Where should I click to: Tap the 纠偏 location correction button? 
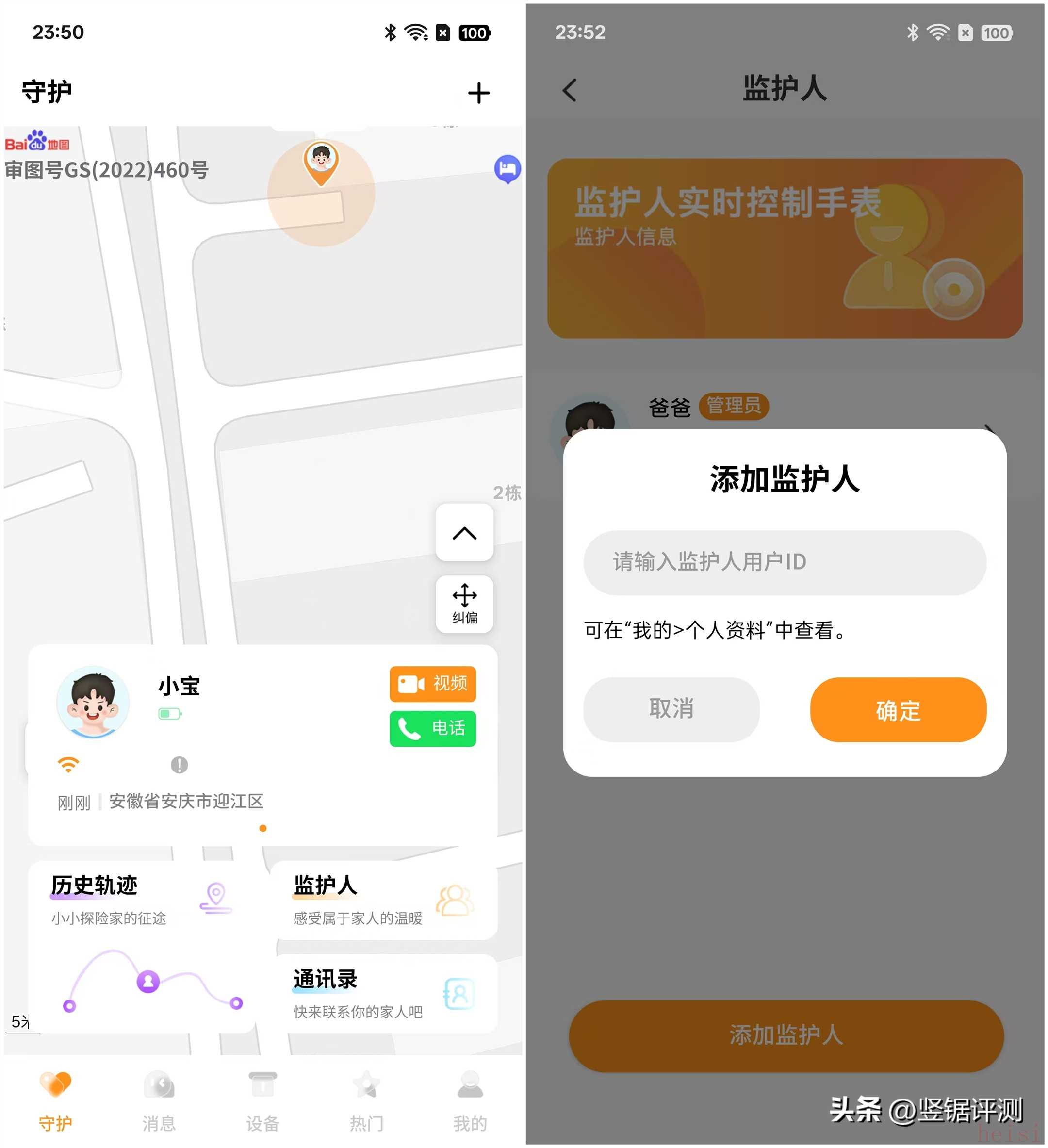[x=464, y=604]
